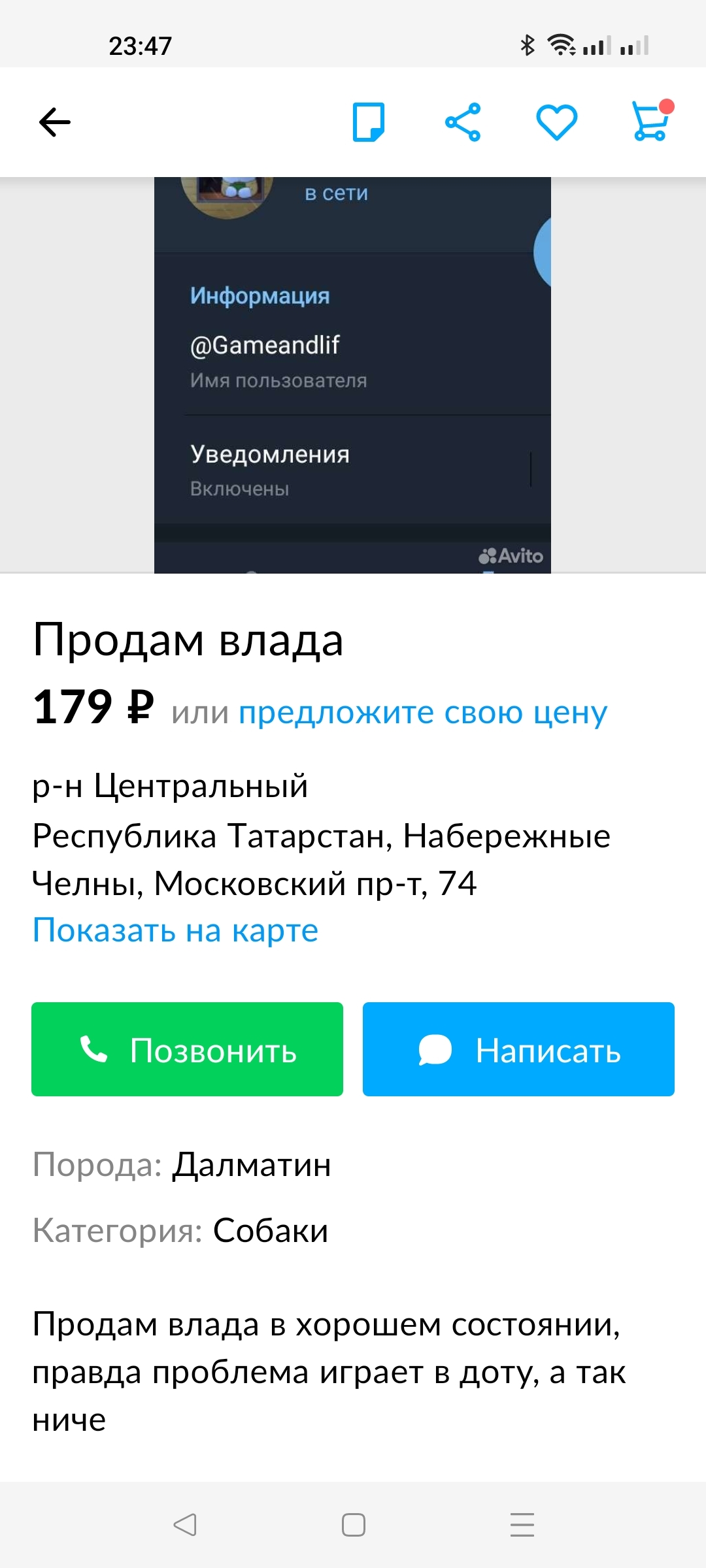Tap the system home button
Viewport: 706px width, 1568px height.
click(x=354, y=1525)
